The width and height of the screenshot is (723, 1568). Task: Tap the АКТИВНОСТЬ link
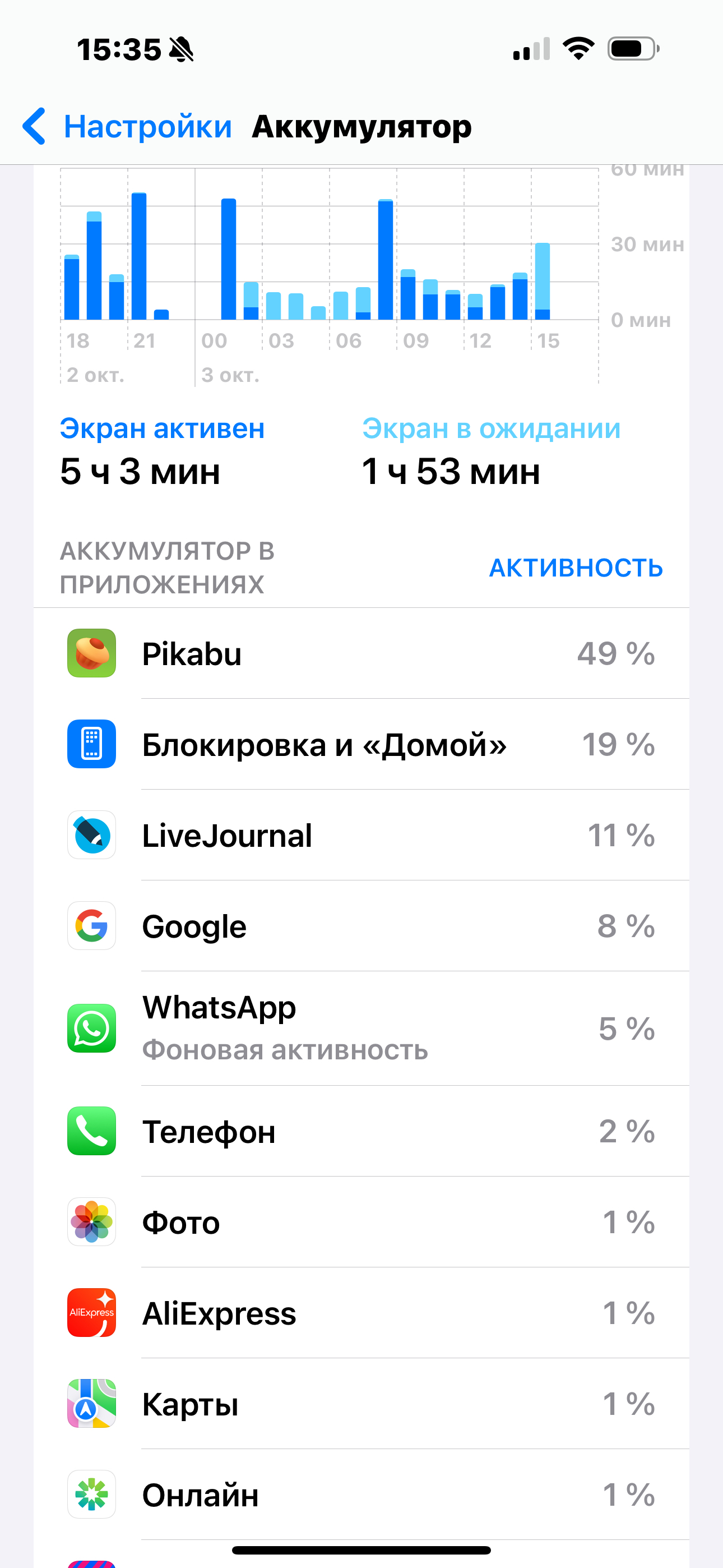click(575, 568)
